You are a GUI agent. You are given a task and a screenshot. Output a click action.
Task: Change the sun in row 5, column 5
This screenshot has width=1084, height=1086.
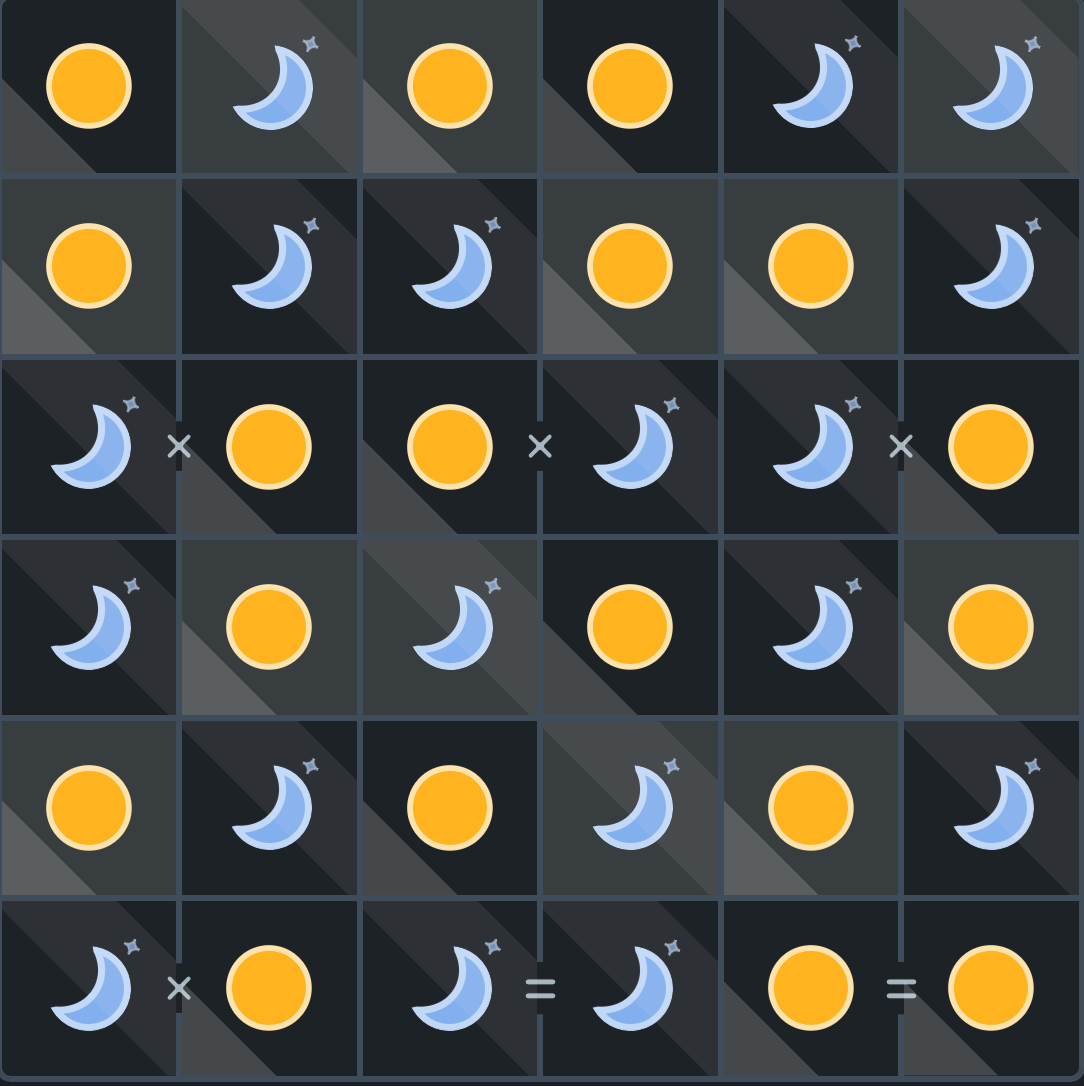pyautogui.click(x=811, y=808)
